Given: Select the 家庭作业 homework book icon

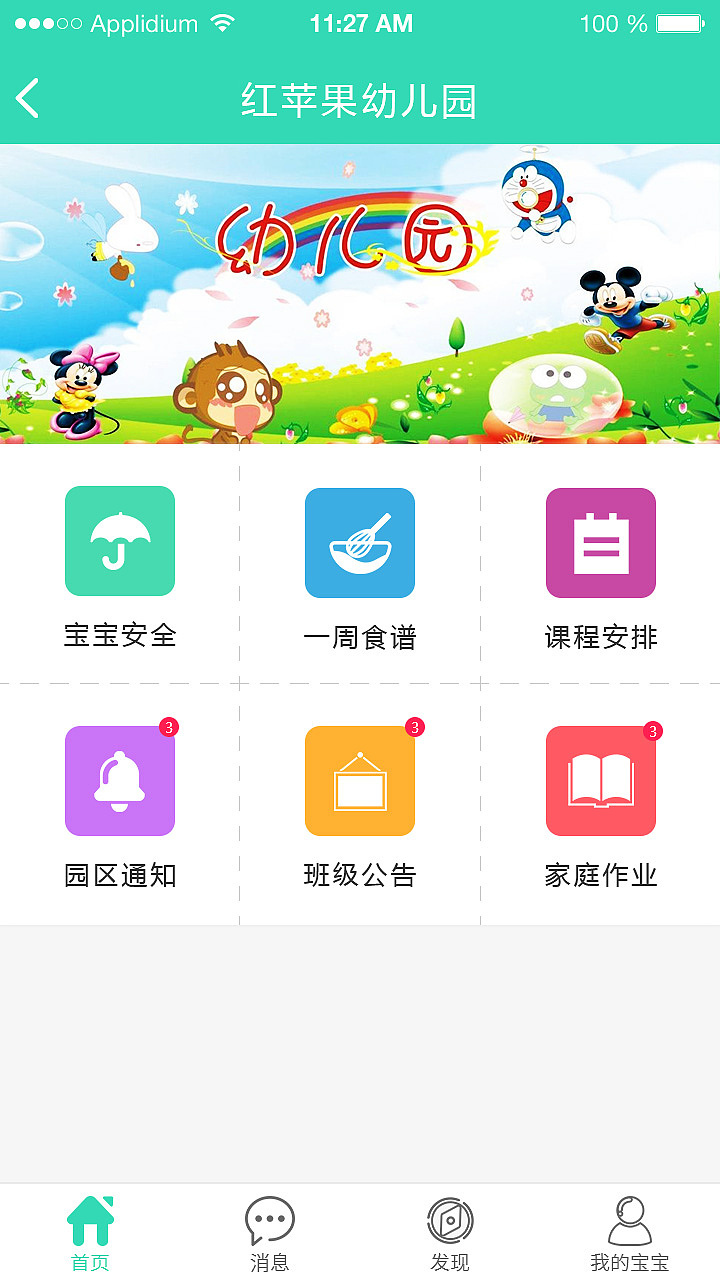Looking at the screenshot, I should tap(600, 780).
